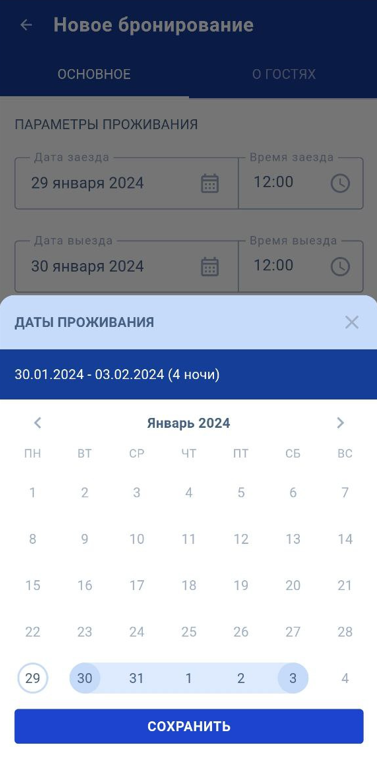
Task: Tap Сохранить to save the dates
Action: coord(189,726)
